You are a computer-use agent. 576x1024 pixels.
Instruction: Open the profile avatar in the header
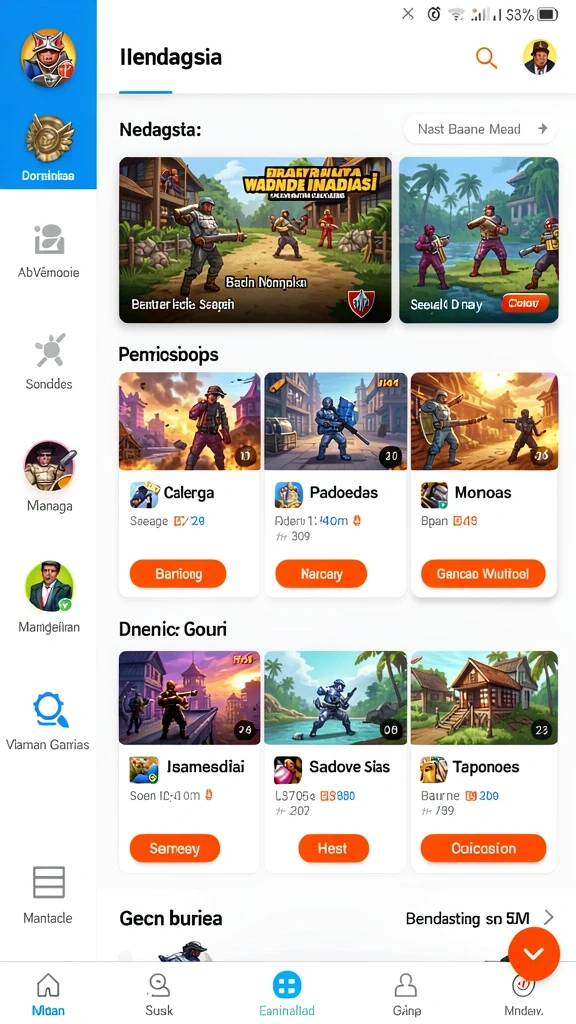point(539,57)
